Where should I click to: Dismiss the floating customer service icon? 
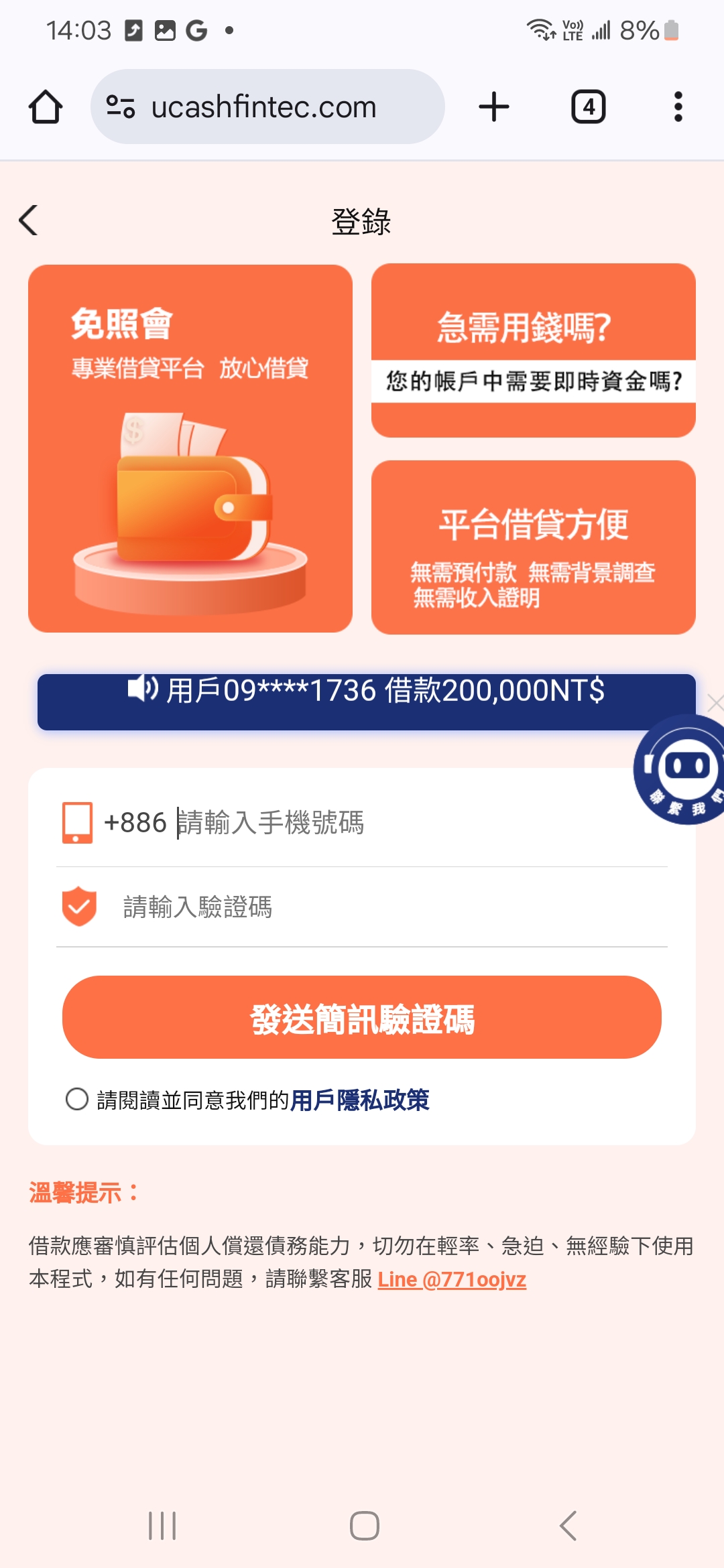point(715,703)
